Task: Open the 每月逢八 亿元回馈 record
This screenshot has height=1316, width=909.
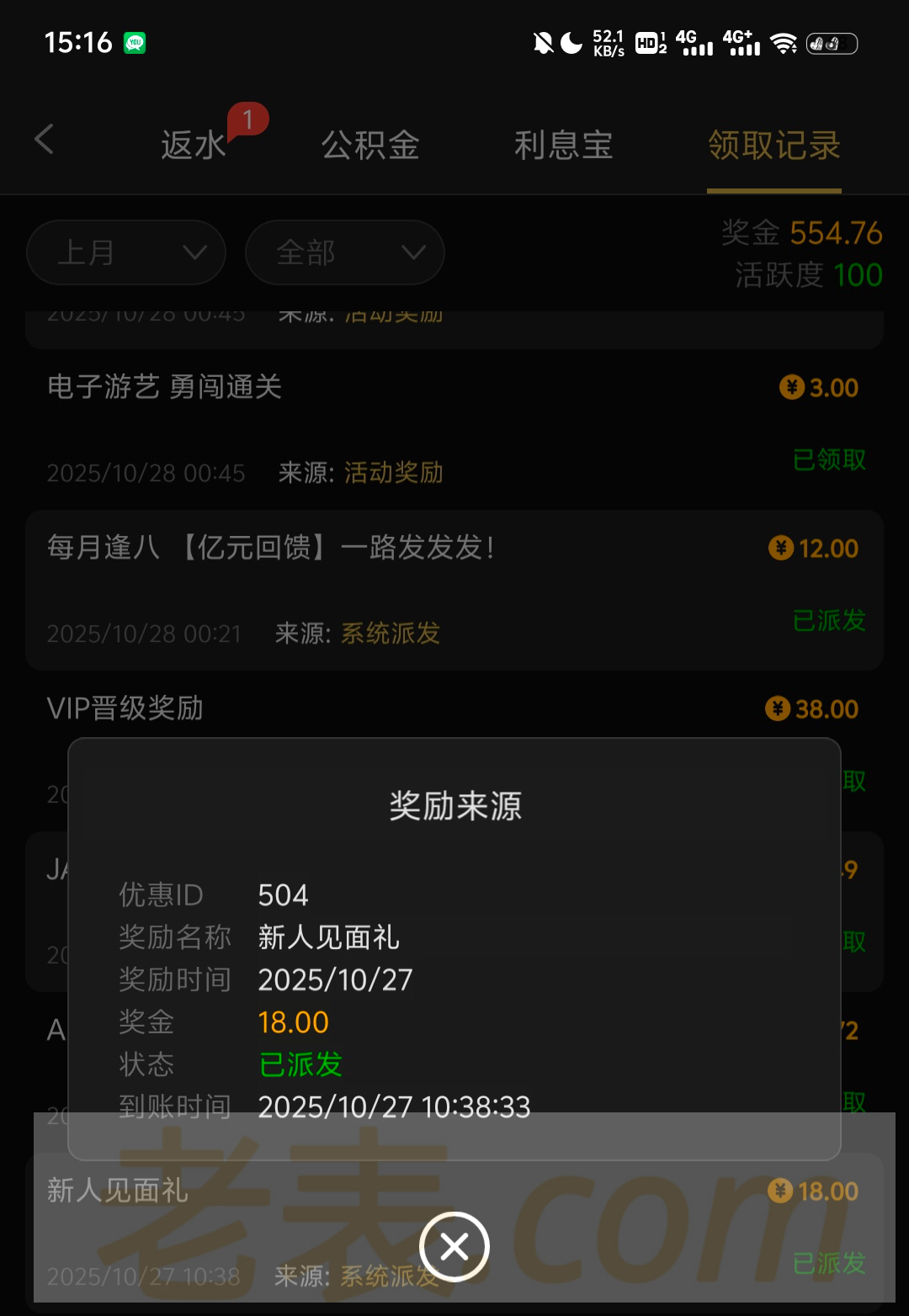Action: tap(454, 589)
